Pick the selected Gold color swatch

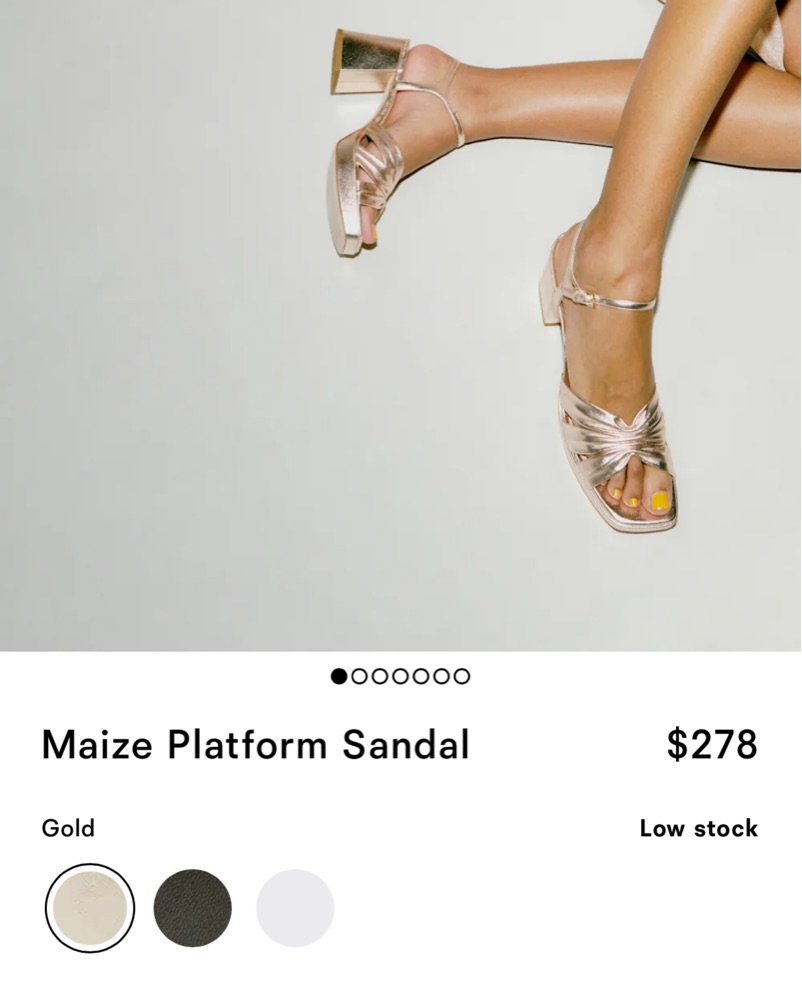[x=90, y=908]
